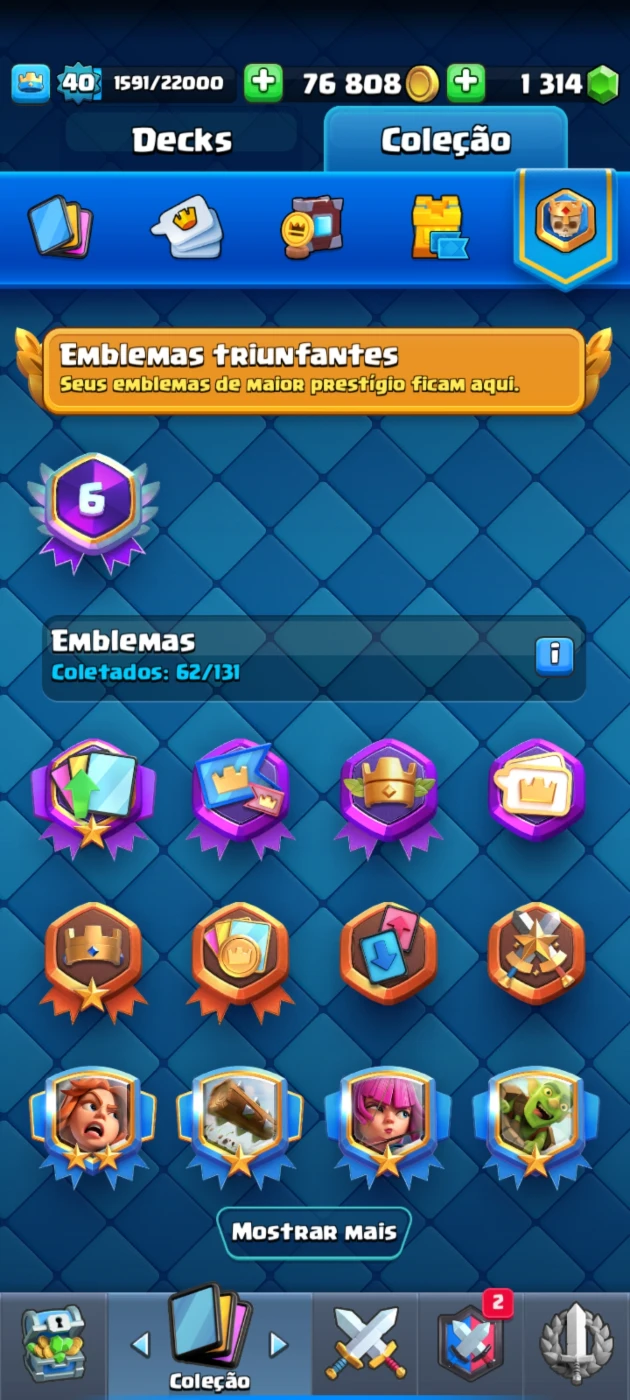This screenshot has height=1400, width=630.
Task: Open the cards collection sub-tab
Action: pyautogui.click(x=59, y=228)
